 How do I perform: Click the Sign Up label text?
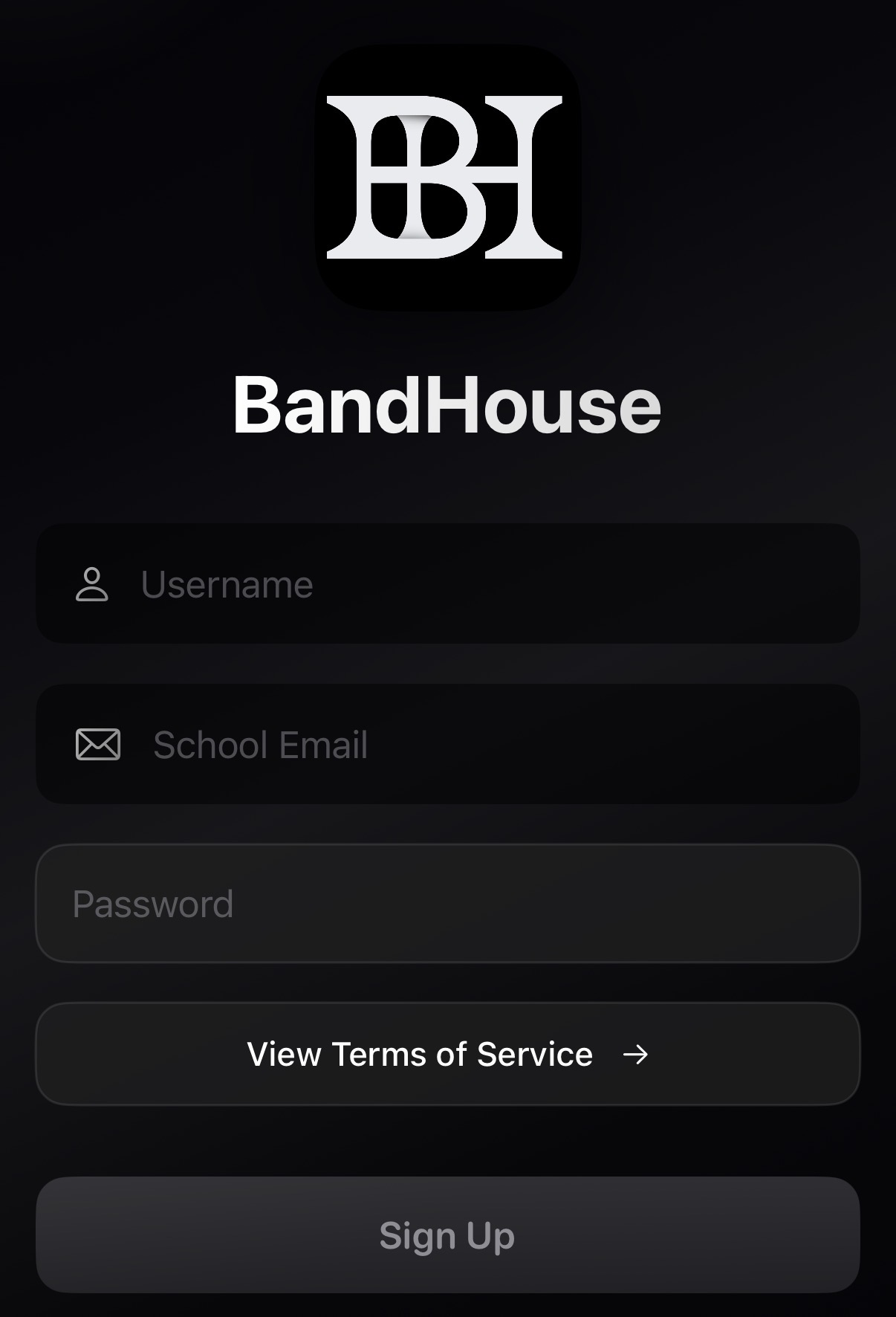[x=446, y=1235]
